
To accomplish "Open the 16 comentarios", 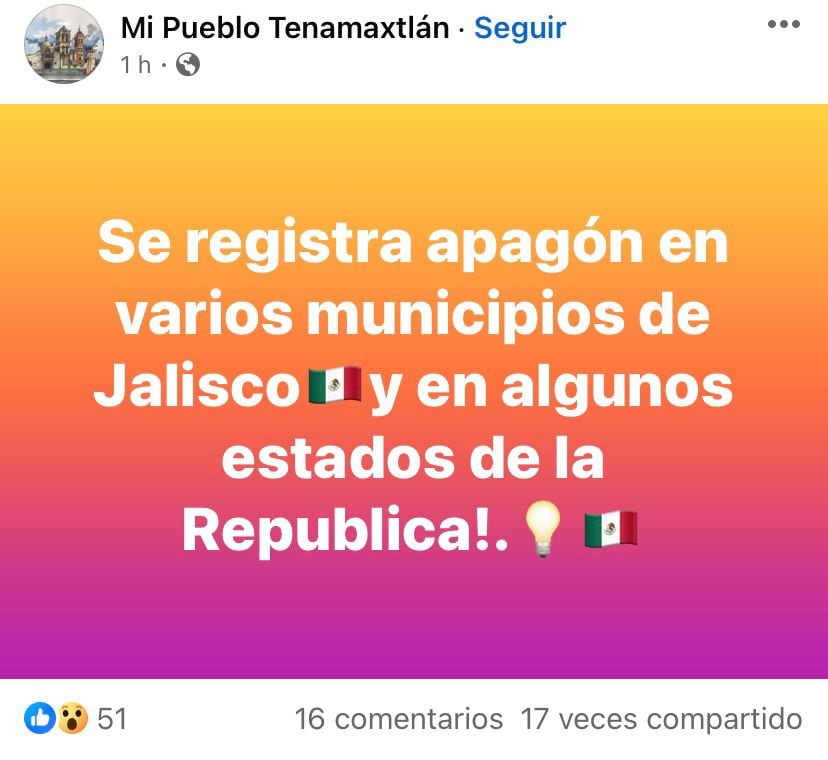I will click(x=399, y=718).
